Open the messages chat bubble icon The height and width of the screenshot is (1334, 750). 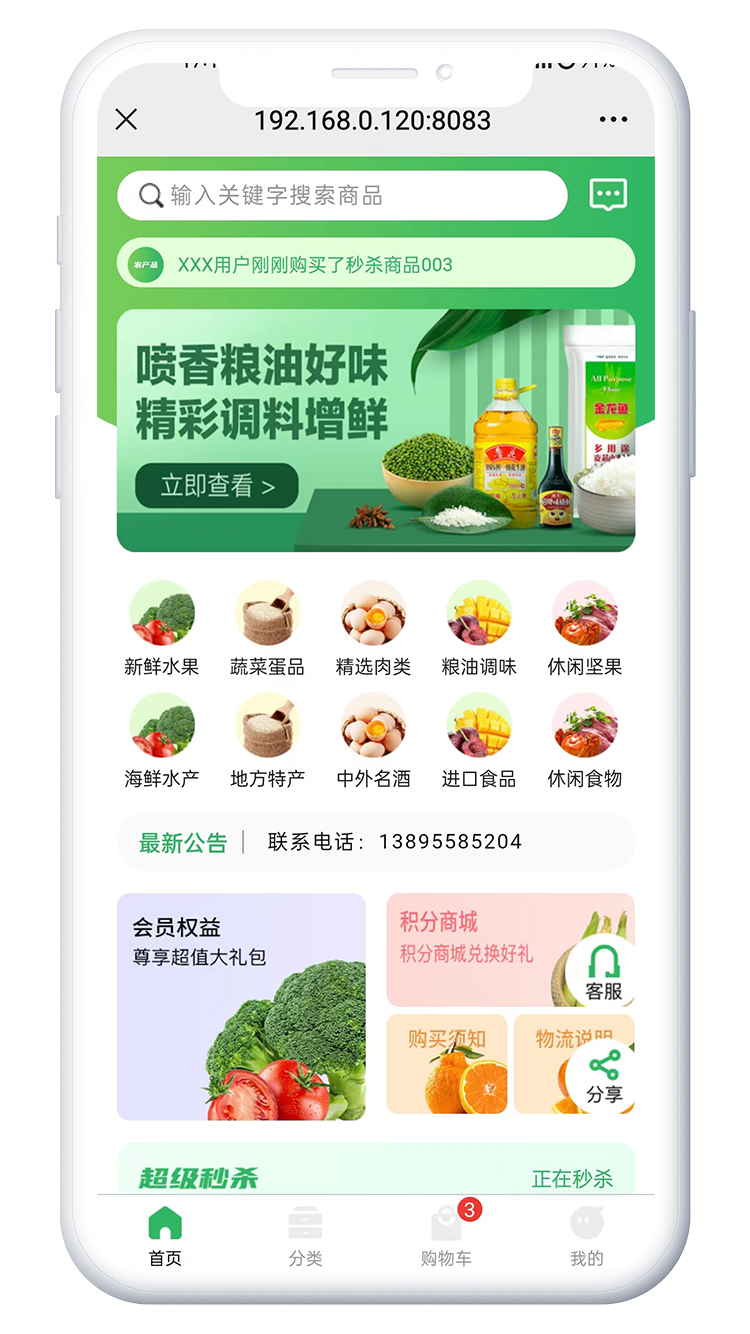pyautogui.click(x=608, y=195)
